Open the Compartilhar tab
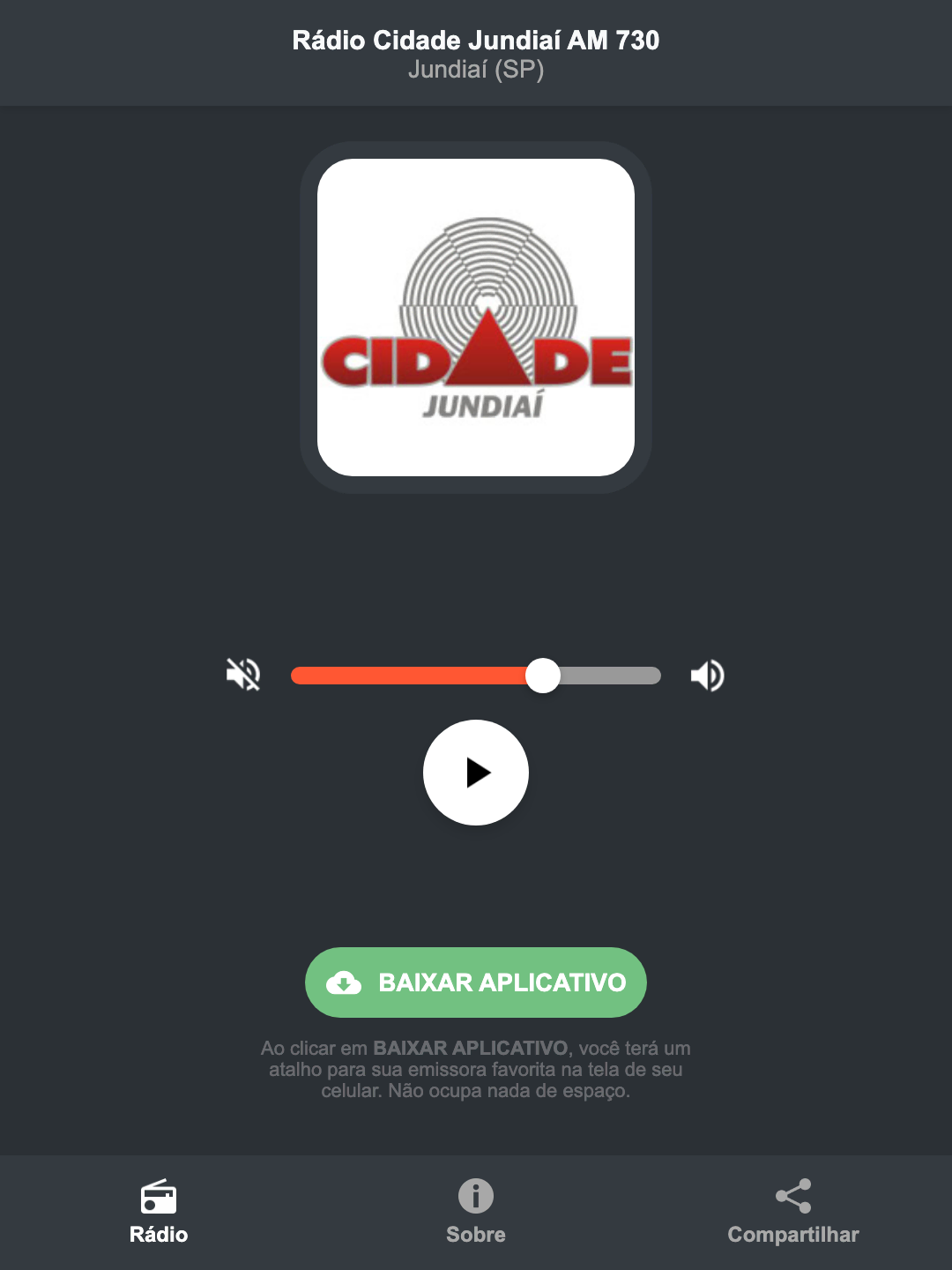The image size is (952, 1270). tap(792, 1213)
